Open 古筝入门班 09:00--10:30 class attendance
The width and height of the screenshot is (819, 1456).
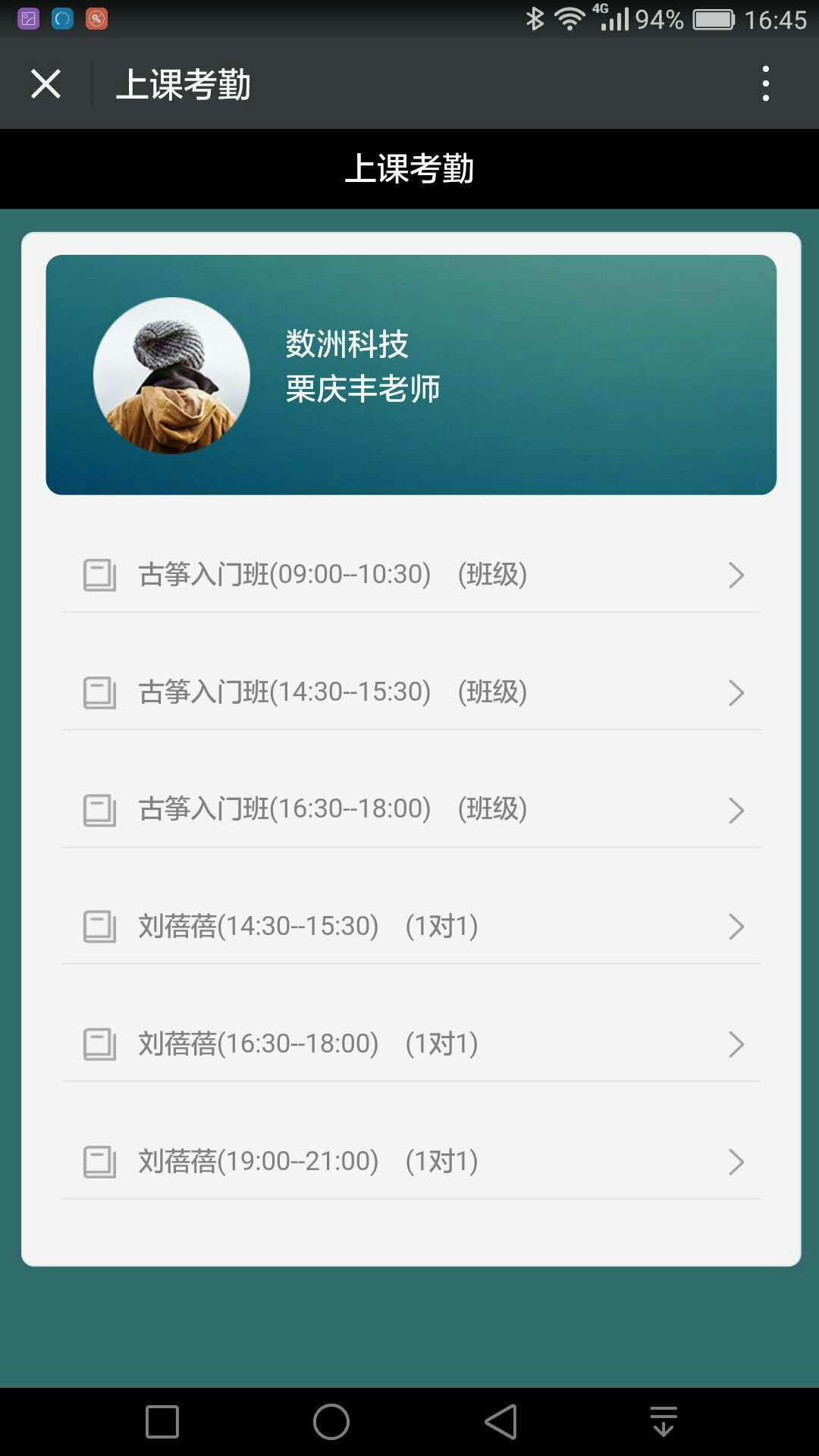coord(411,575)
